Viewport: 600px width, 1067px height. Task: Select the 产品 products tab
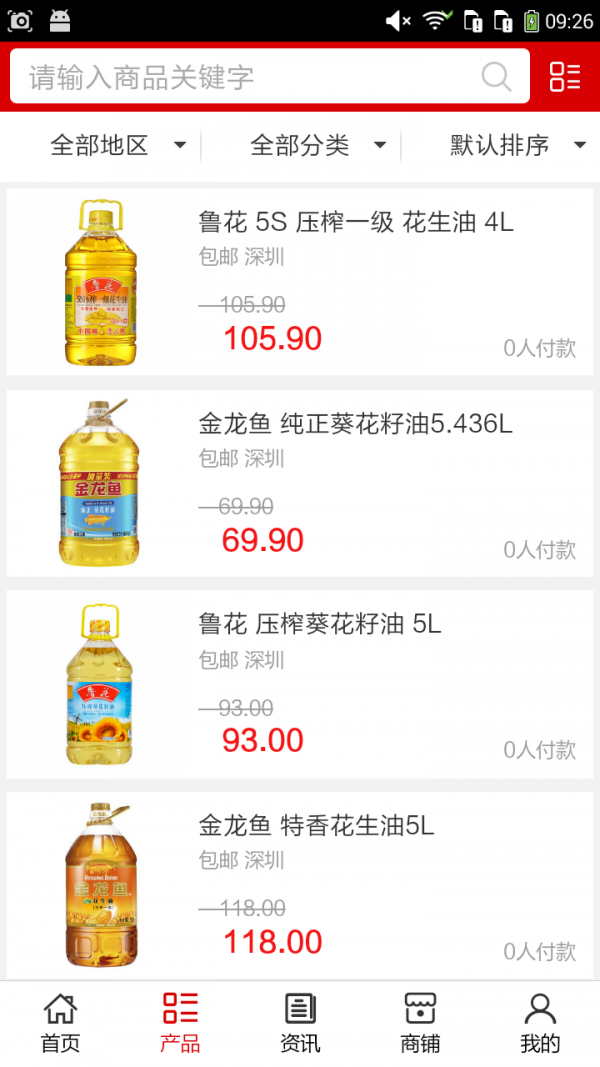point(180,1024)
